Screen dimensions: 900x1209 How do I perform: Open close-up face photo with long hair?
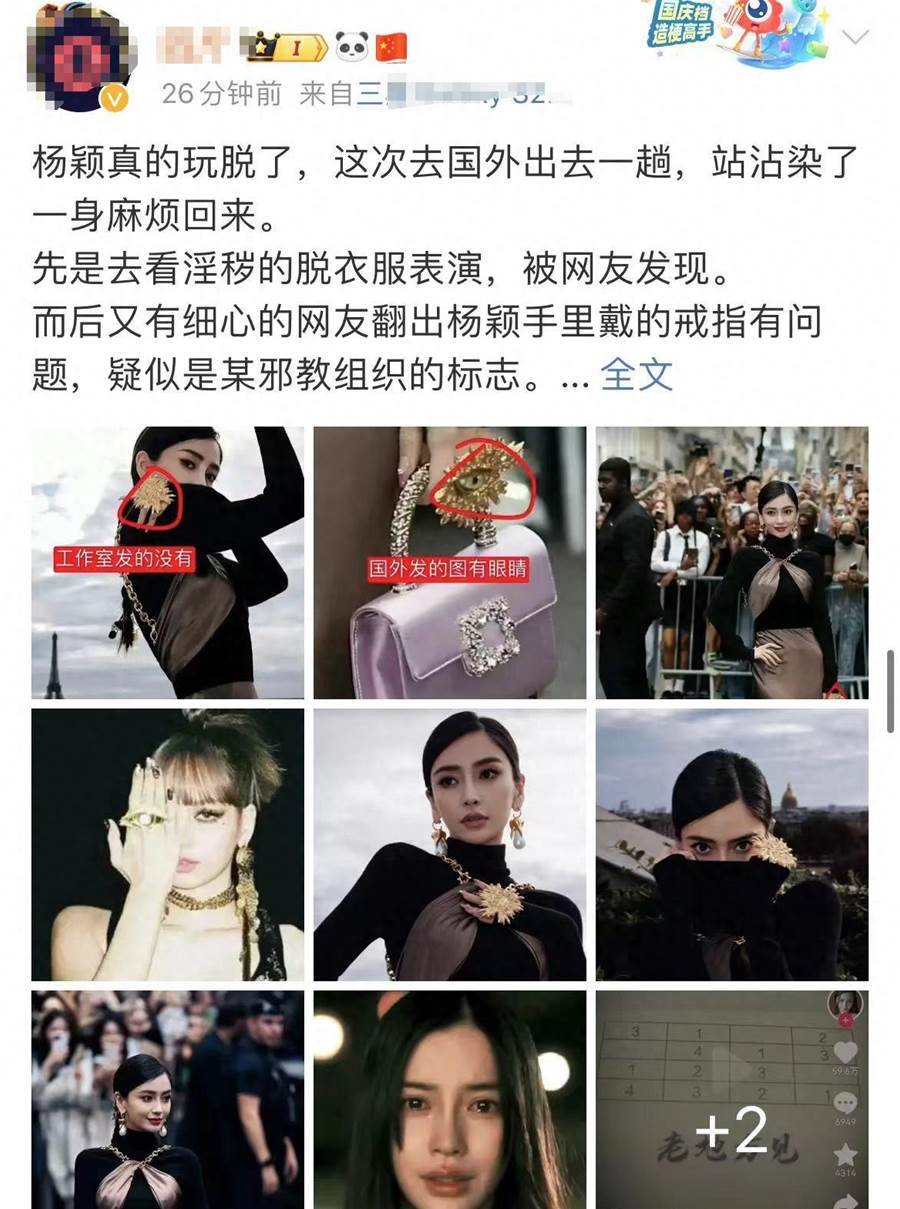click(450, 1099)
